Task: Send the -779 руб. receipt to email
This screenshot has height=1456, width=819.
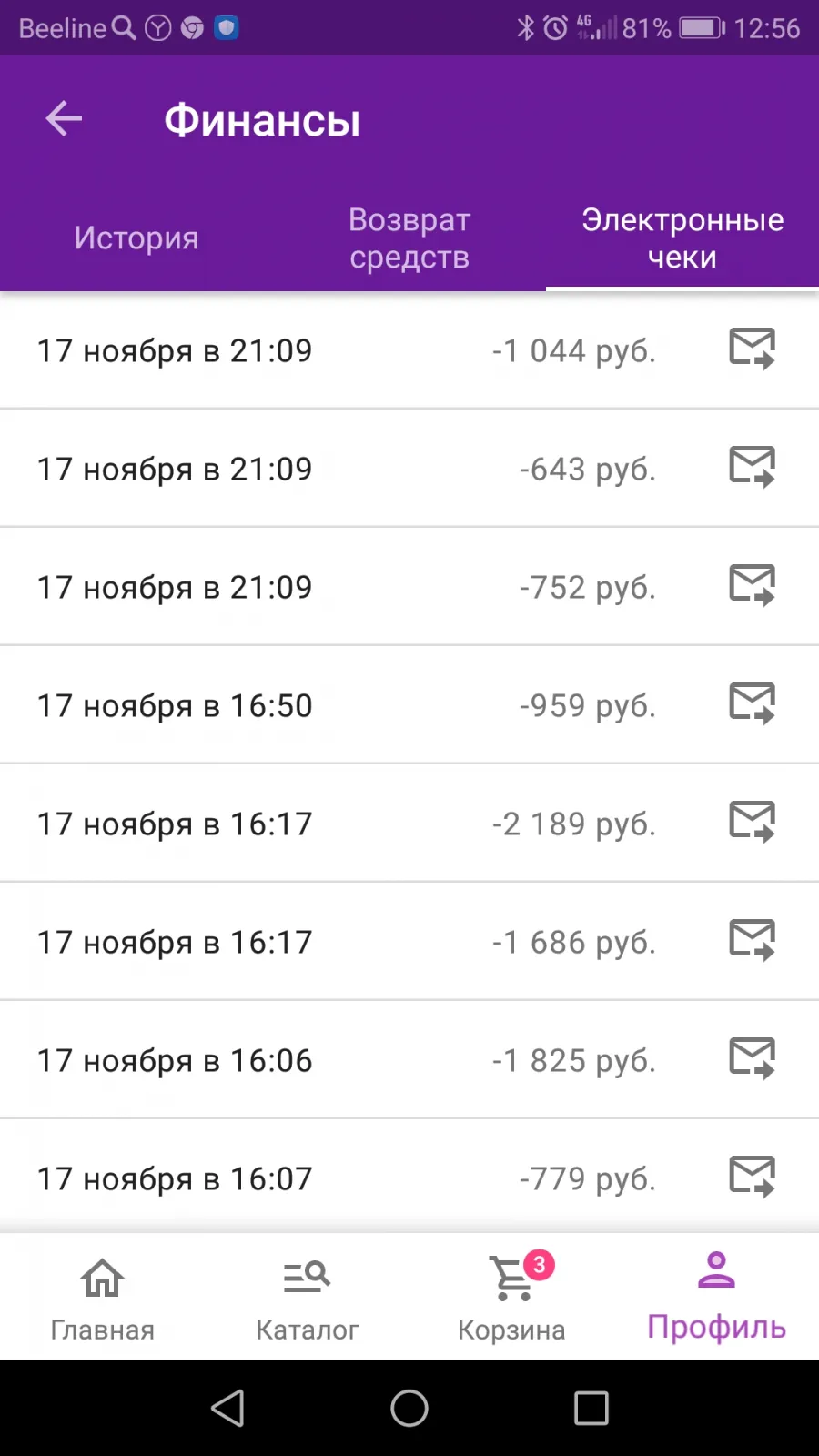Action: tap(753, 1178)
